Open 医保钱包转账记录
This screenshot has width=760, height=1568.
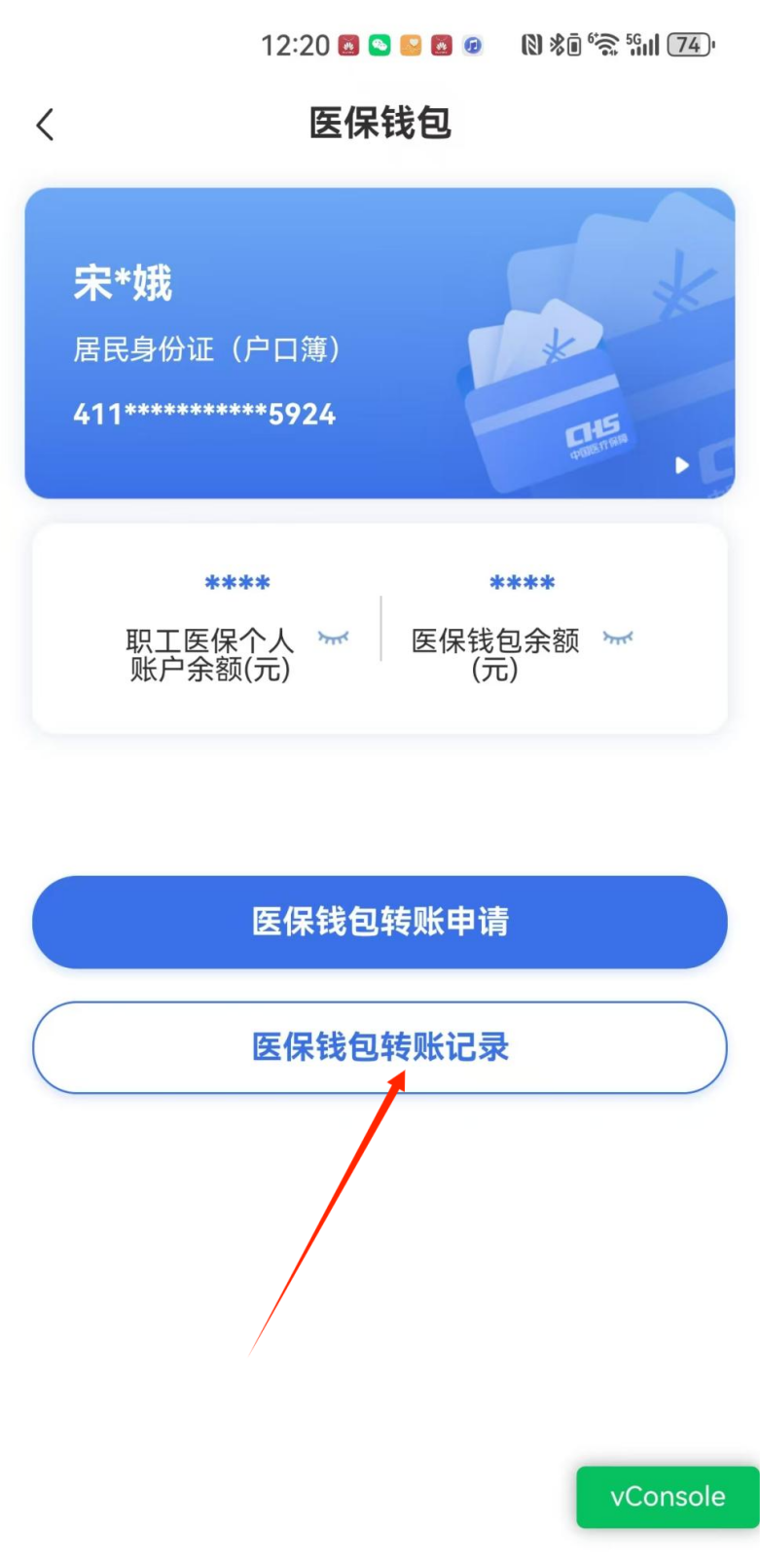pos(380,1047)
